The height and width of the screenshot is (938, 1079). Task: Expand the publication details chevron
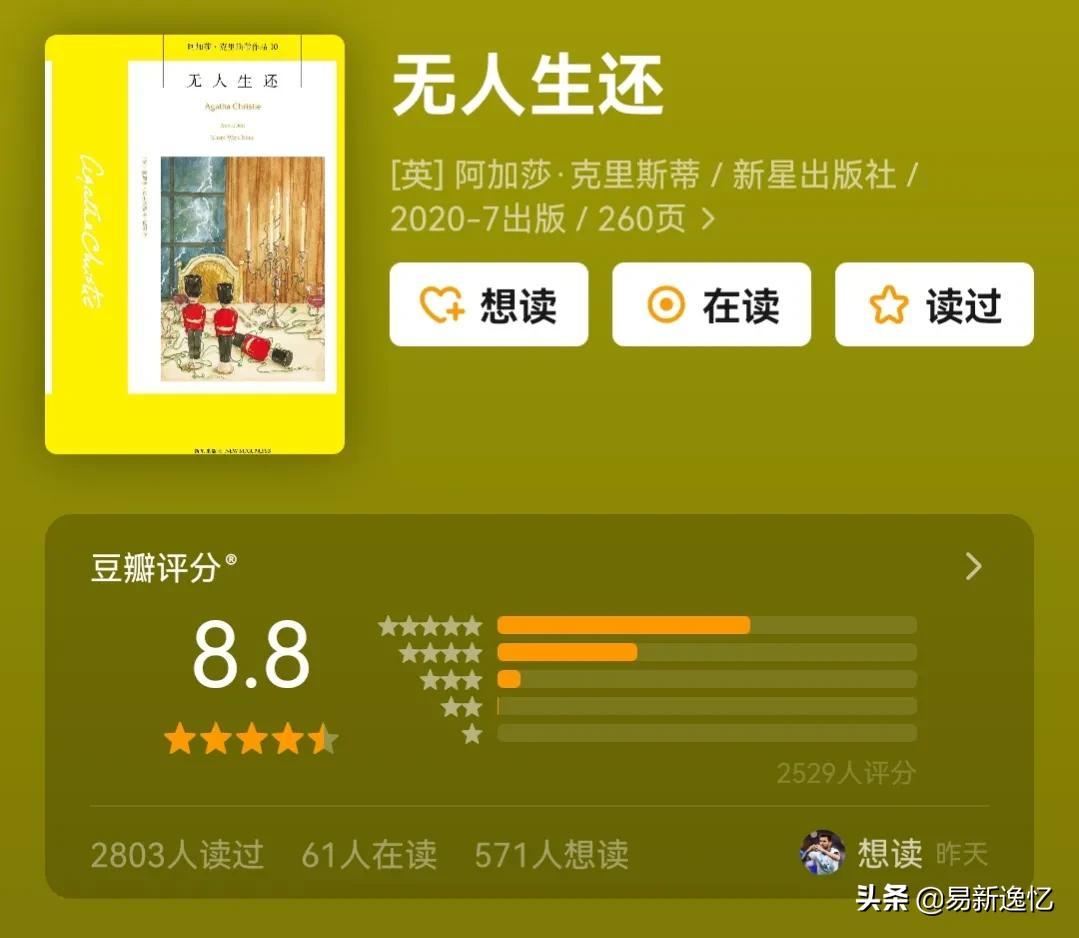click(708, 219)
